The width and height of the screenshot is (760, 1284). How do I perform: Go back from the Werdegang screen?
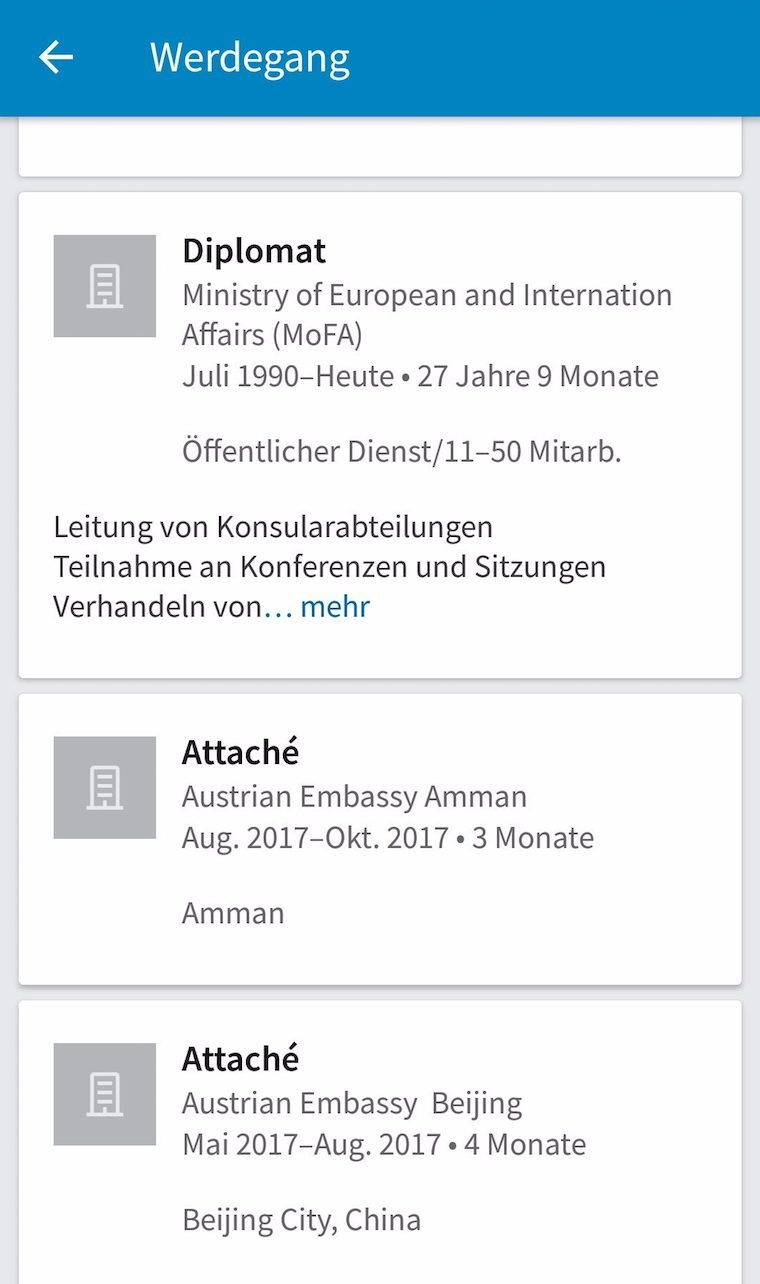tap(56, 58)
